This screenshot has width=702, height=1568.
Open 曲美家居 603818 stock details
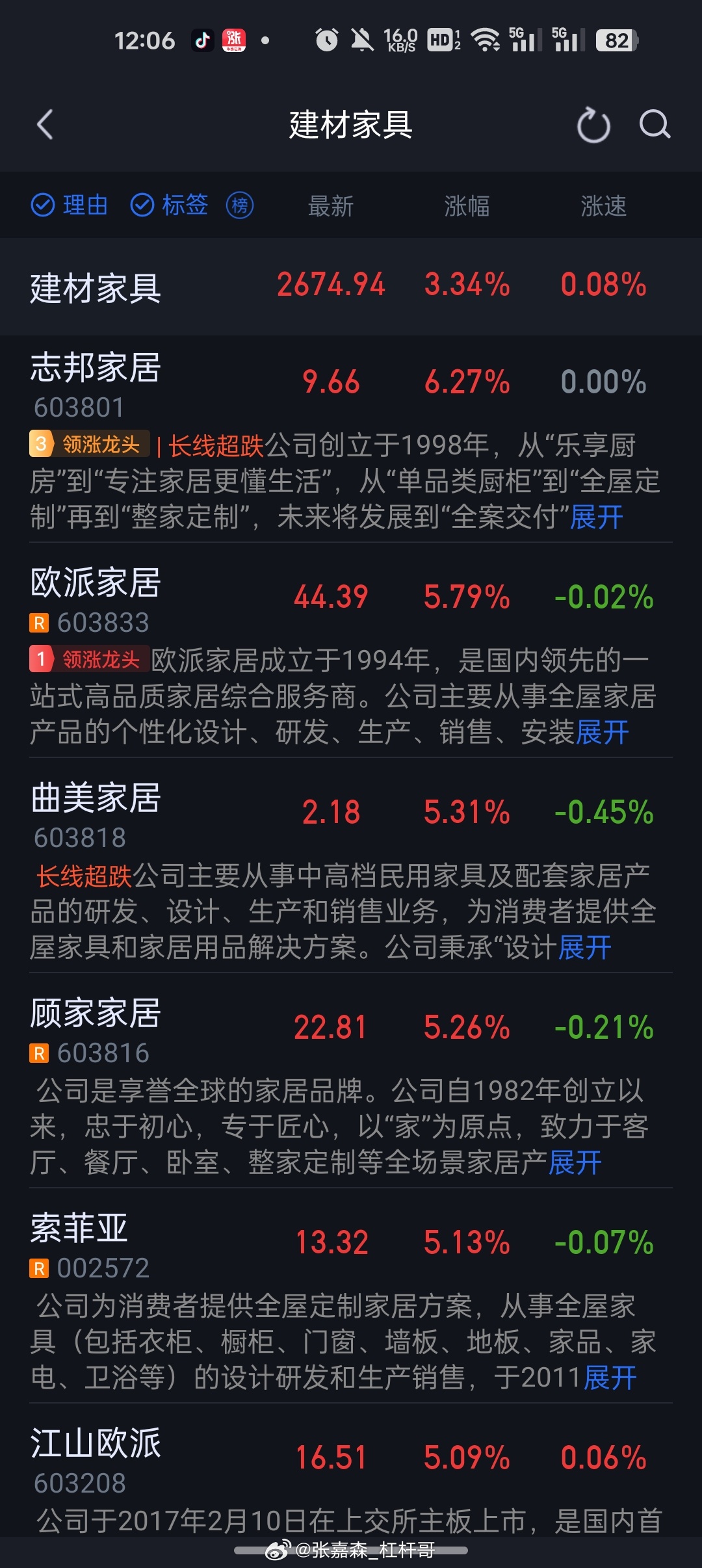point(351,815)
